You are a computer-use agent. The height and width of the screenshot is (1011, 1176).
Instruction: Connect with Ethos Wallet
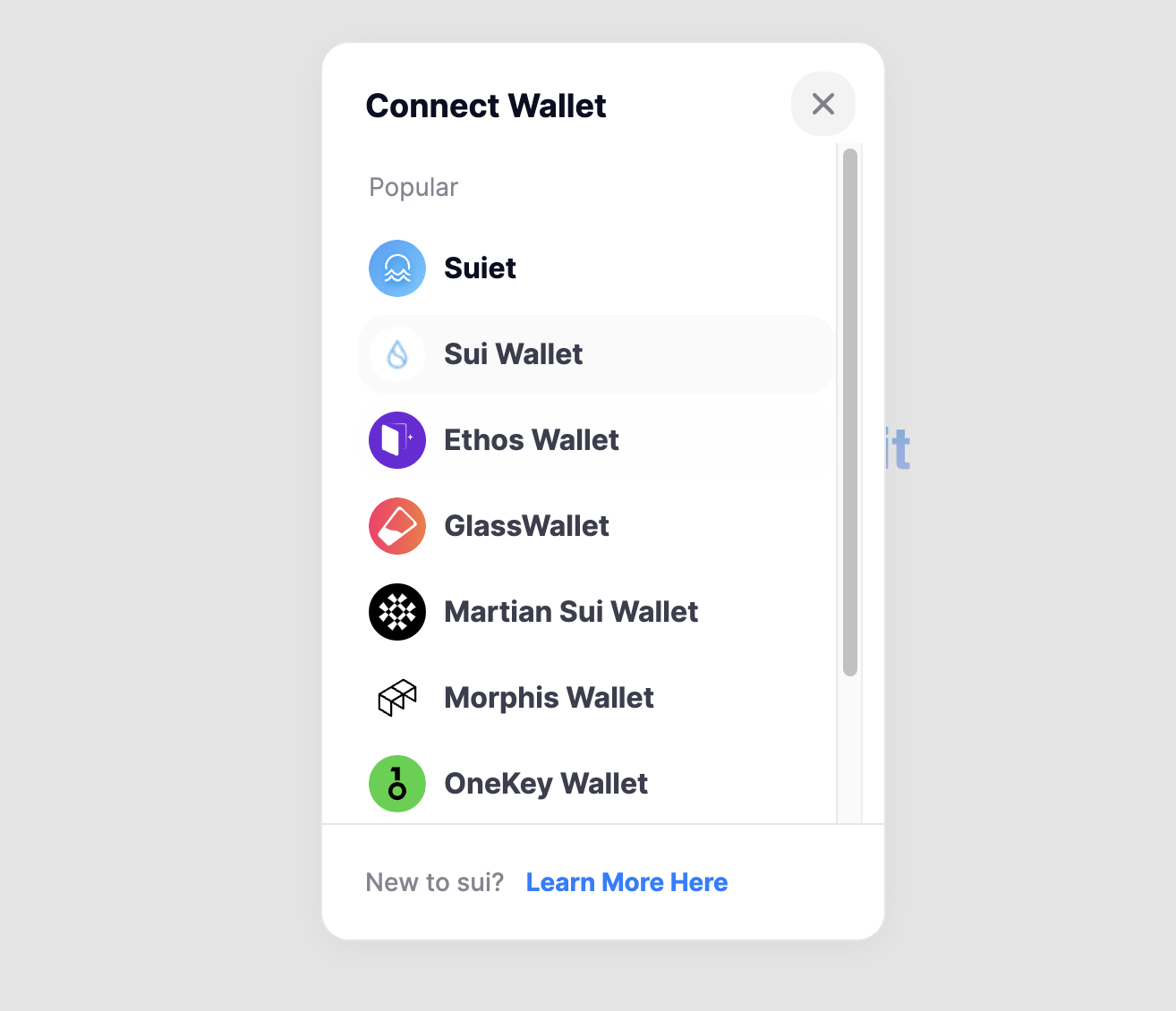[531, 440]
